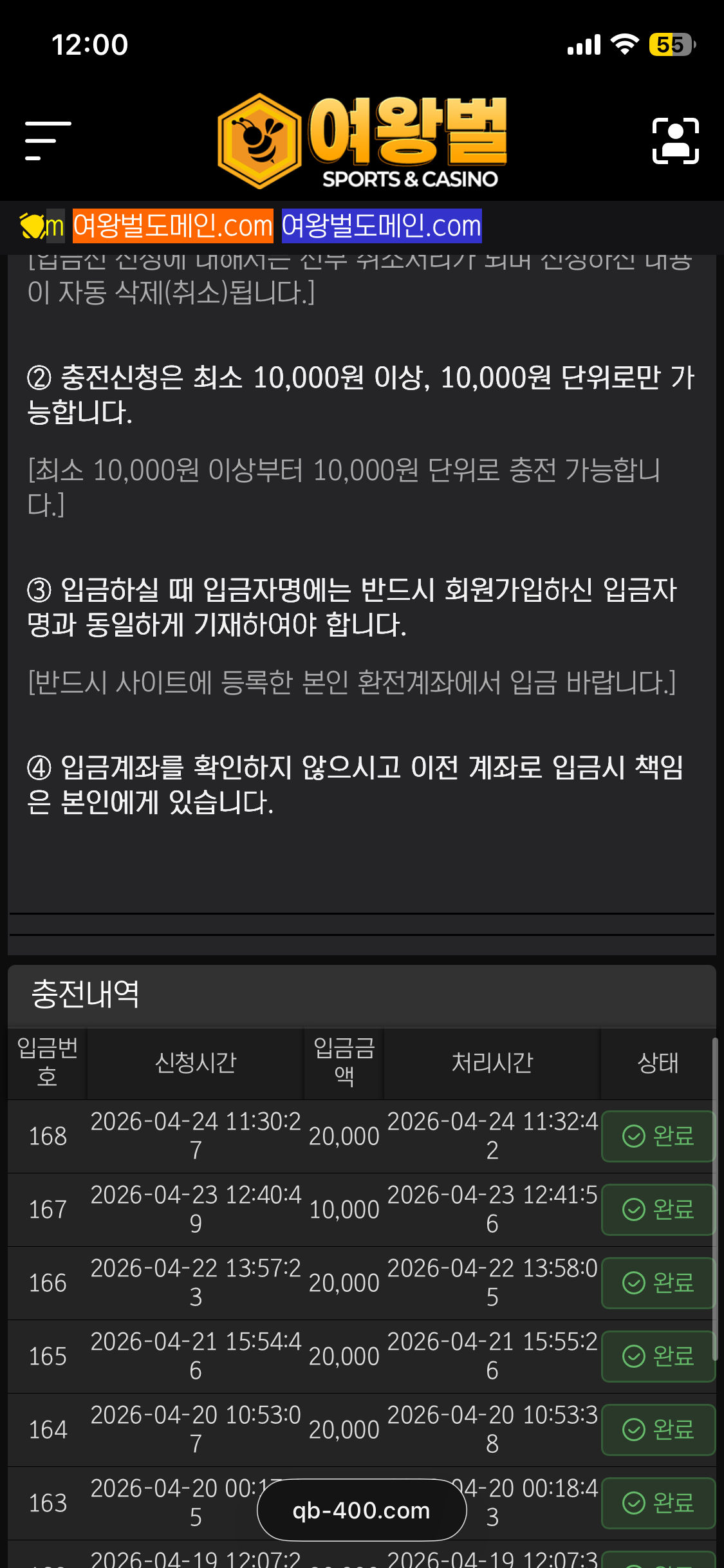Open the orange 여왕벌도메인.com link
The height and width of the screenshot is (1568, 724).
(x=173, y=226)
